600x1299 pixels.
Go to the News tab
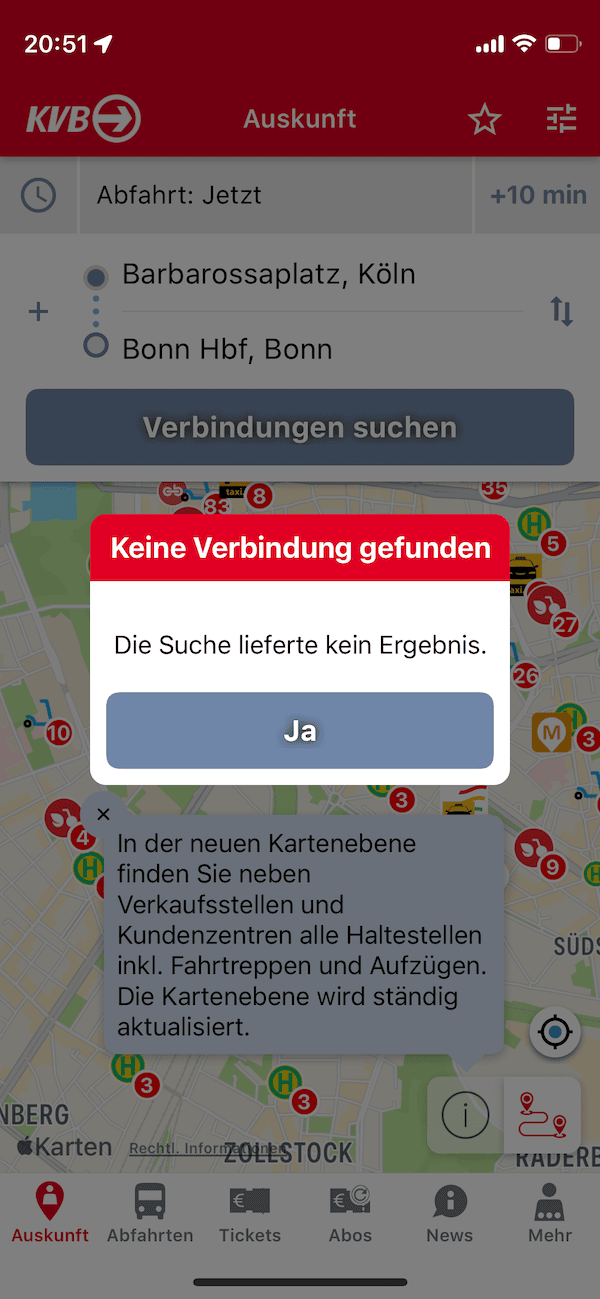tap(450, 1213)
